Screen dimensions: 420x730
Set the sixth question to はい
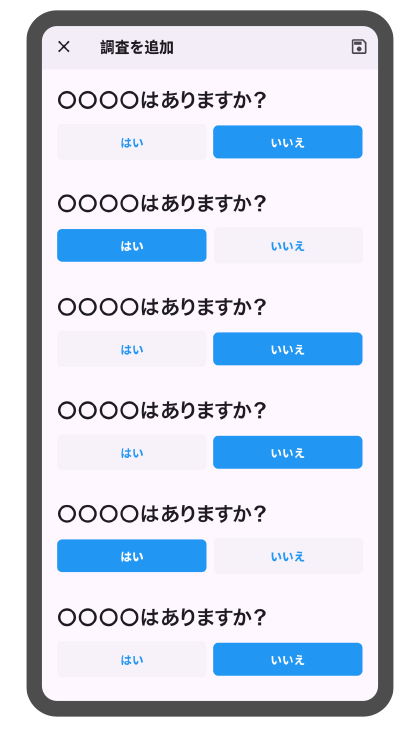[132, 659]
